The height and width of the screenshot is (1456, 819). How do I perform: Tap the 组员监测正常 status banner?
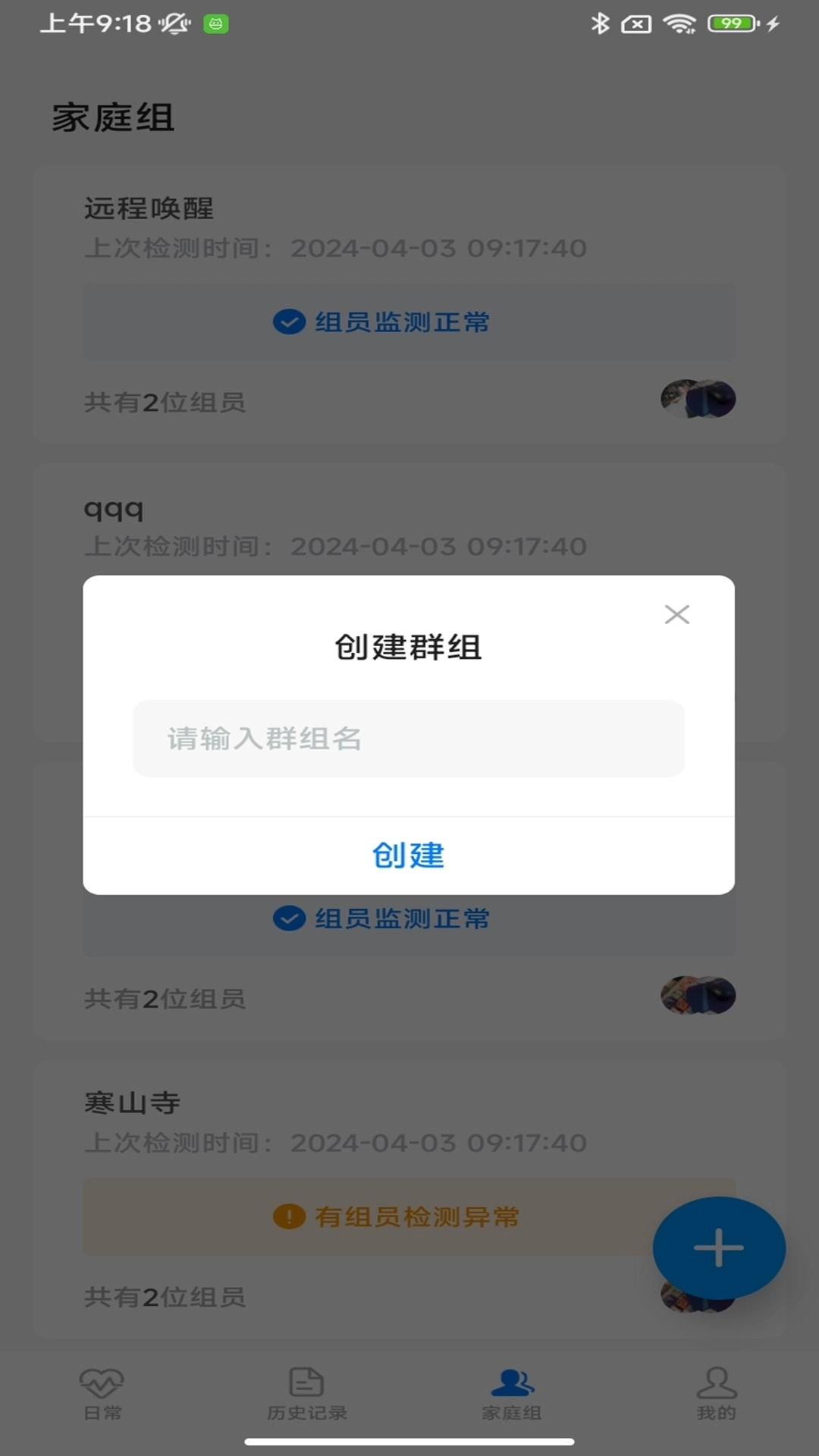point(409,322)
